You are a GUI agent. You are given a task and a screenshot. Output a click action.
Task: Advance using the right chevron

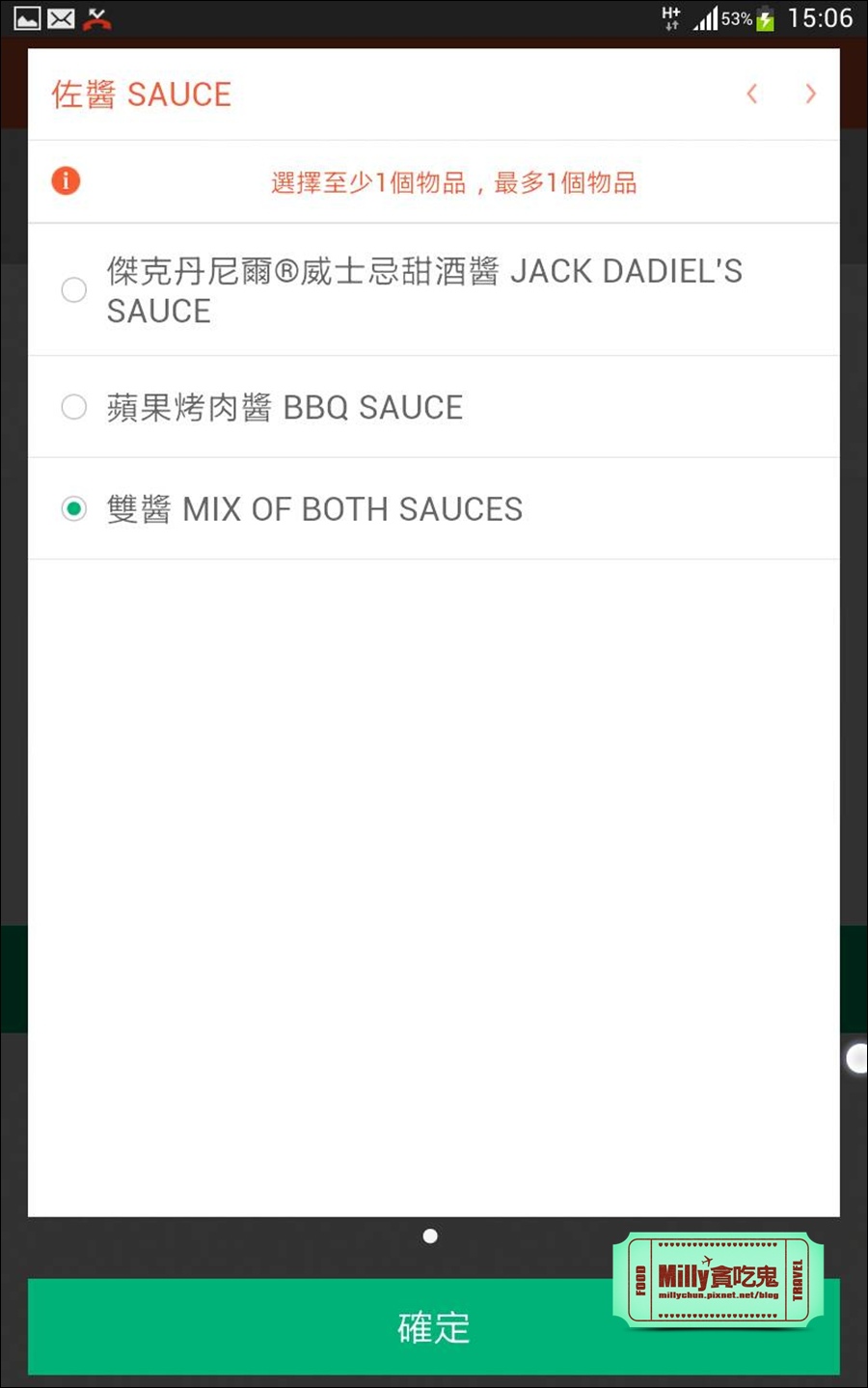tap(810, 94)
